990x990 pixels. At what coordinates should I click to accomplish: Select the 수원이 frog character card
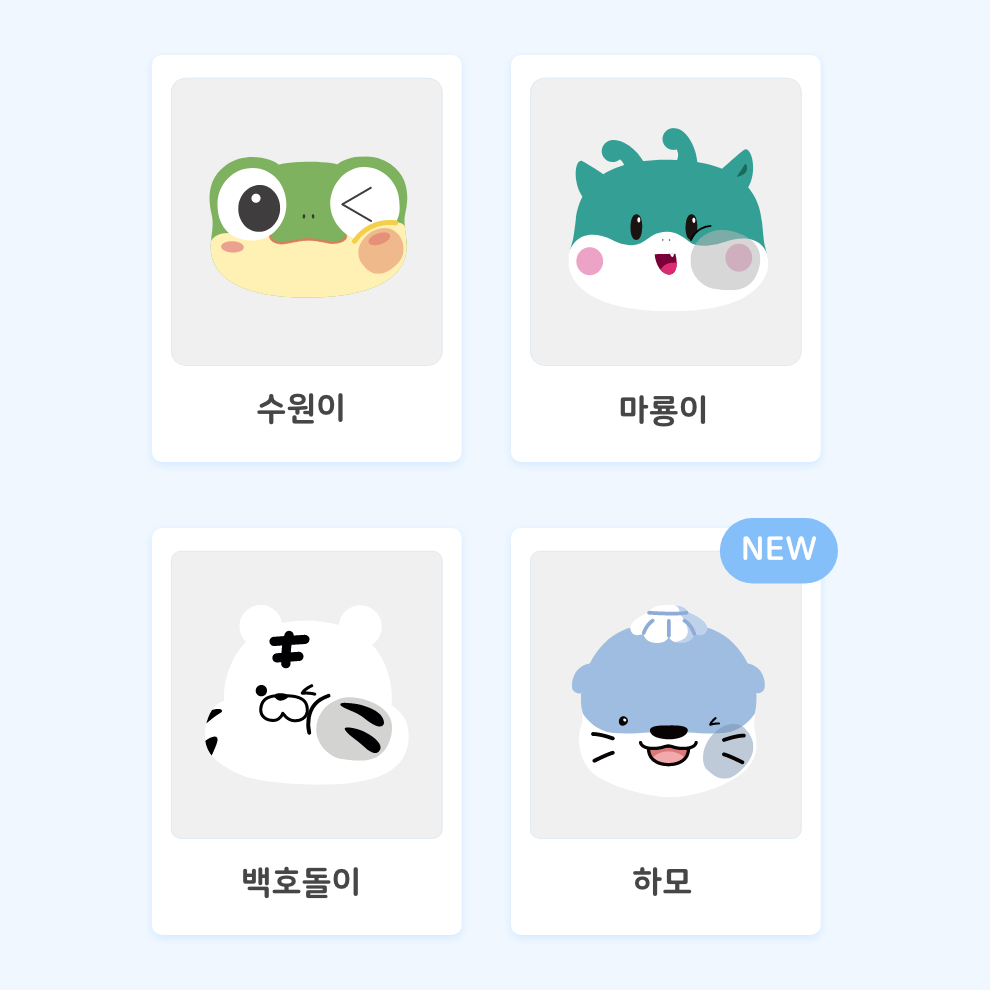pyautogui.click(x=307, y=258)
